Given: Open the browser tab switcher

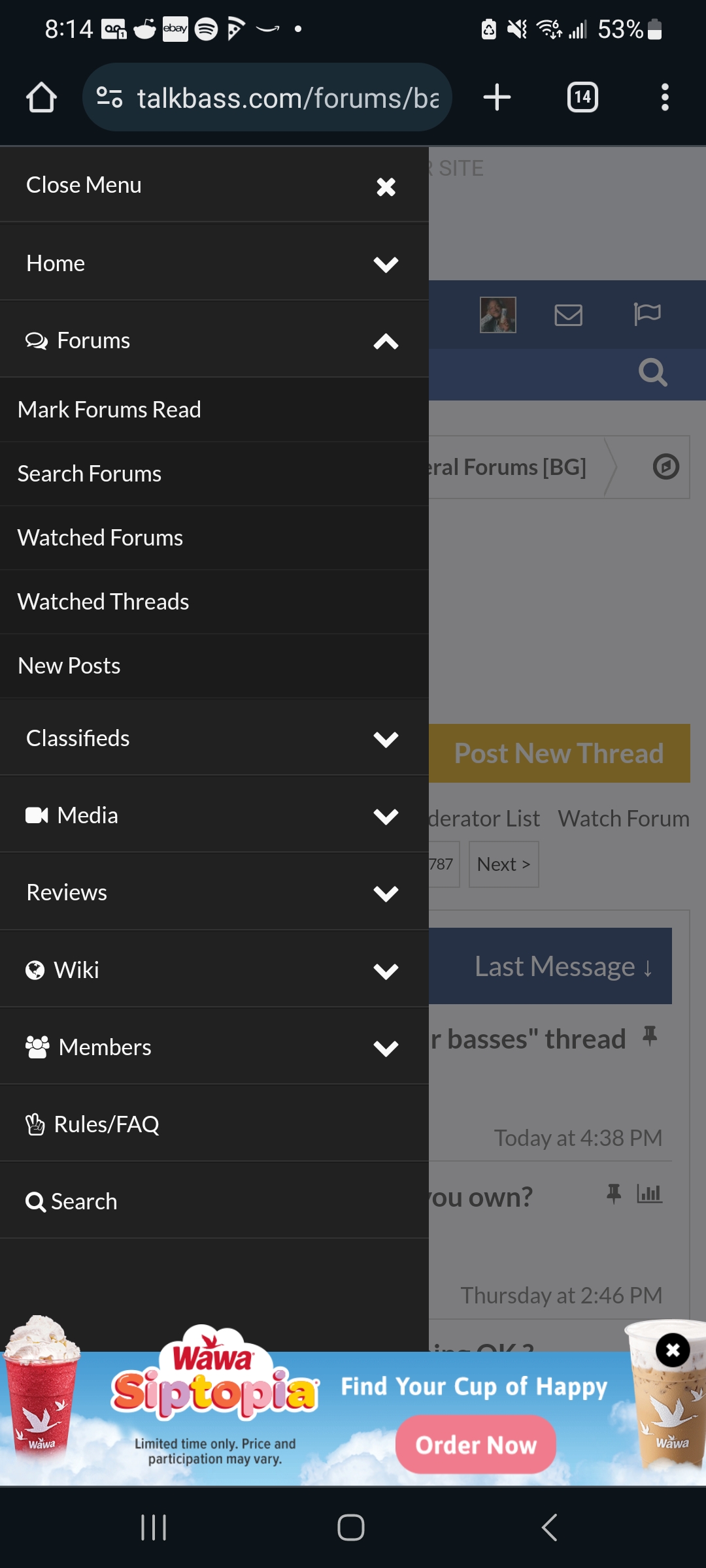Looking at the screenshot, I should [x=582, y=97].
